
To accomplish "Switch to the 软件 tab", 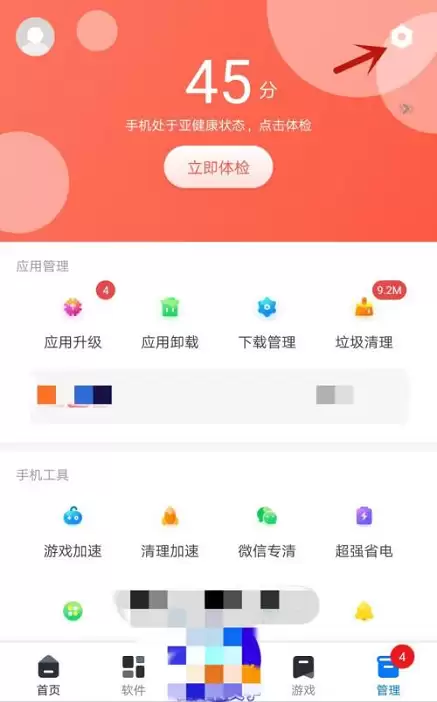I will click(x=133, y=675).
